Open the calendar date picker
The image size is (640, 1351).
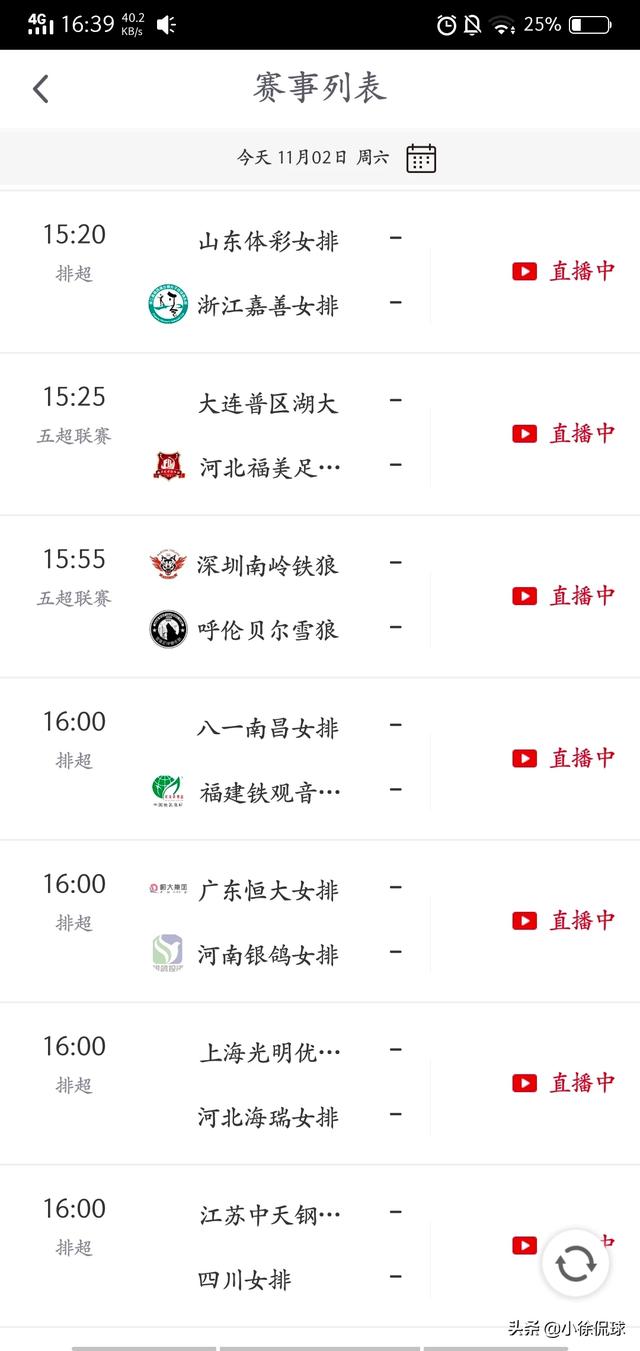[x=421, y=158]
